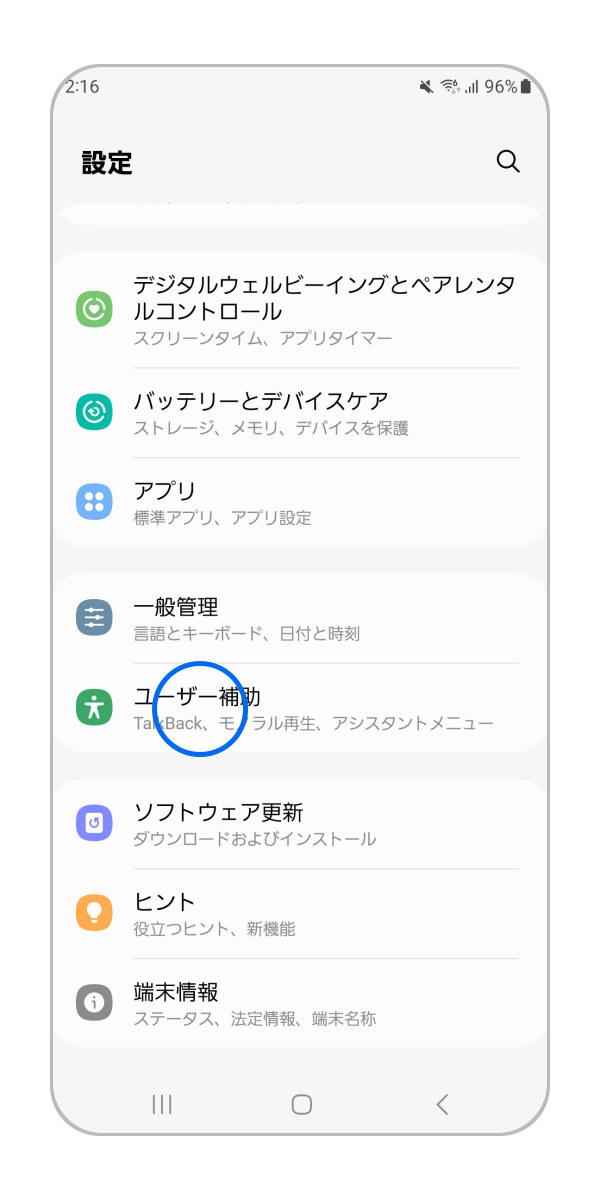Go to the home screen

[x=301, y=1104]
